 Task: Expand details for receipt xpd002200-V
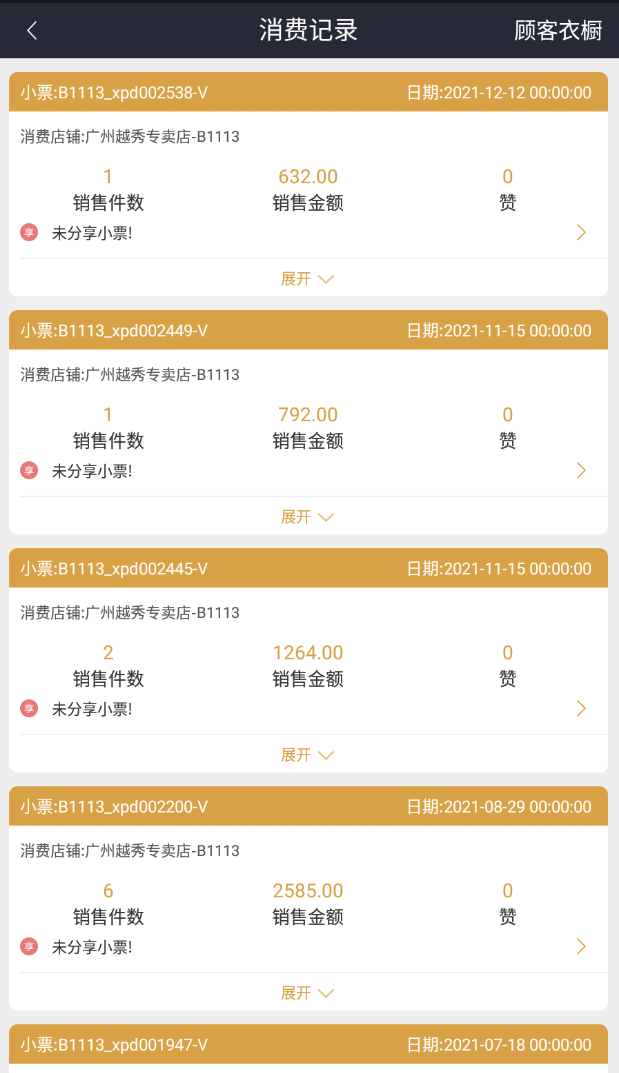[x=307, y=993]
